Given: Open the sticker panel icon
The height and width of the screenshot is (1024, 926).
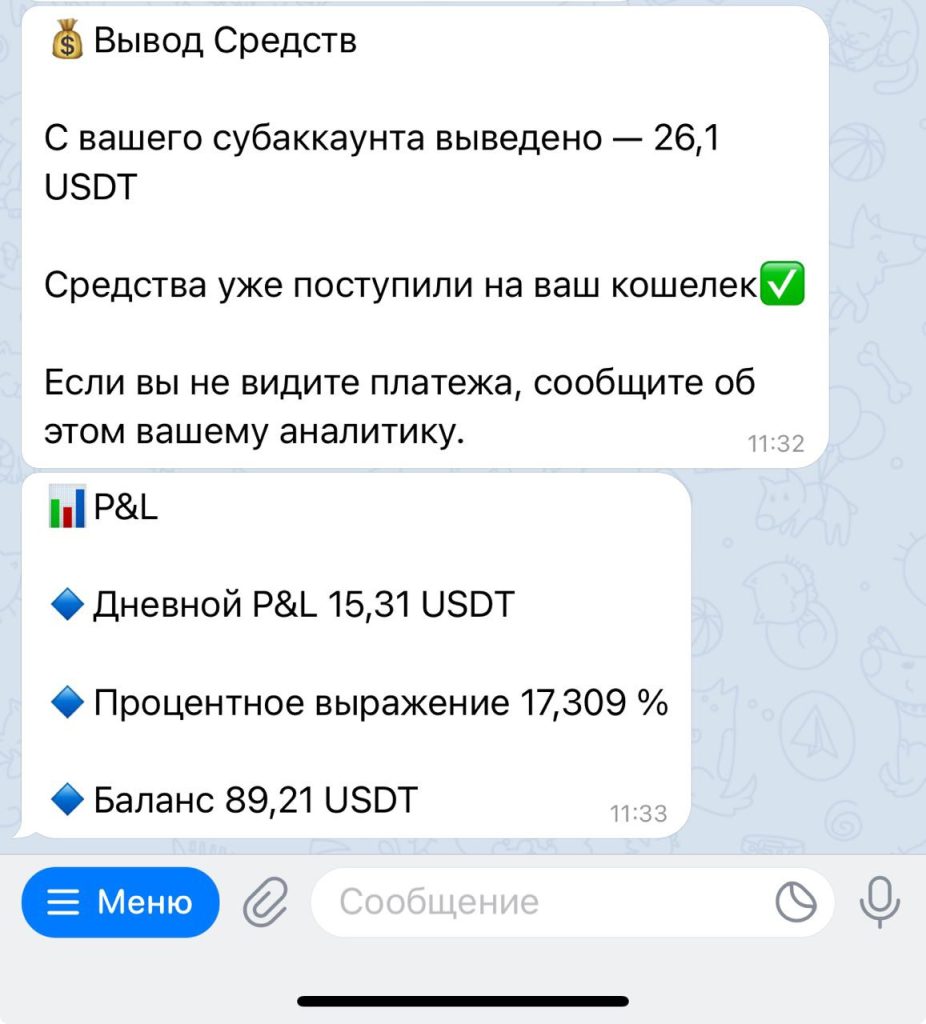Looking at the screenshot, I should pos(796,903).
